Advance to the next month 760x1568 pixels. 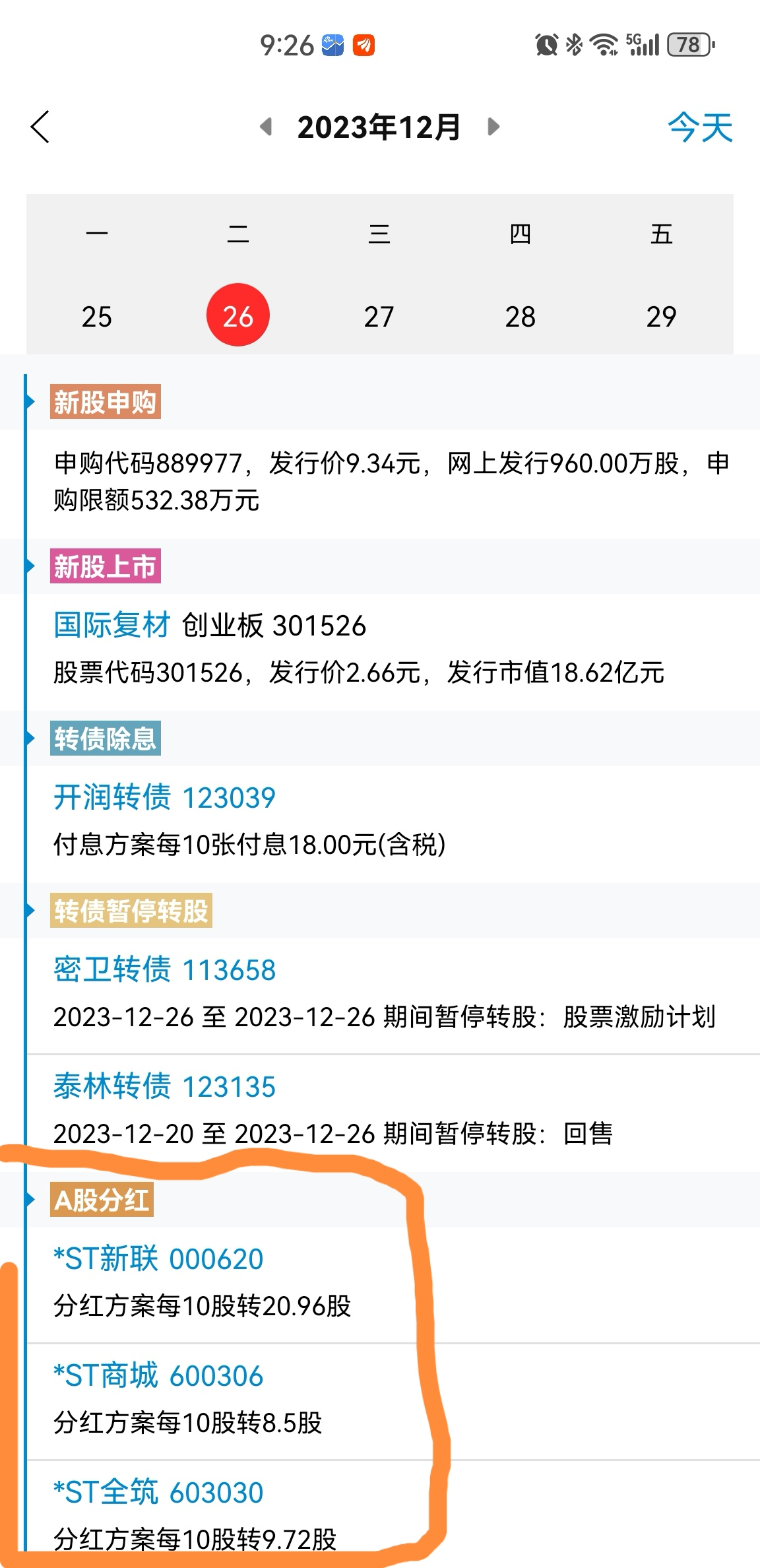pos(493,127)
